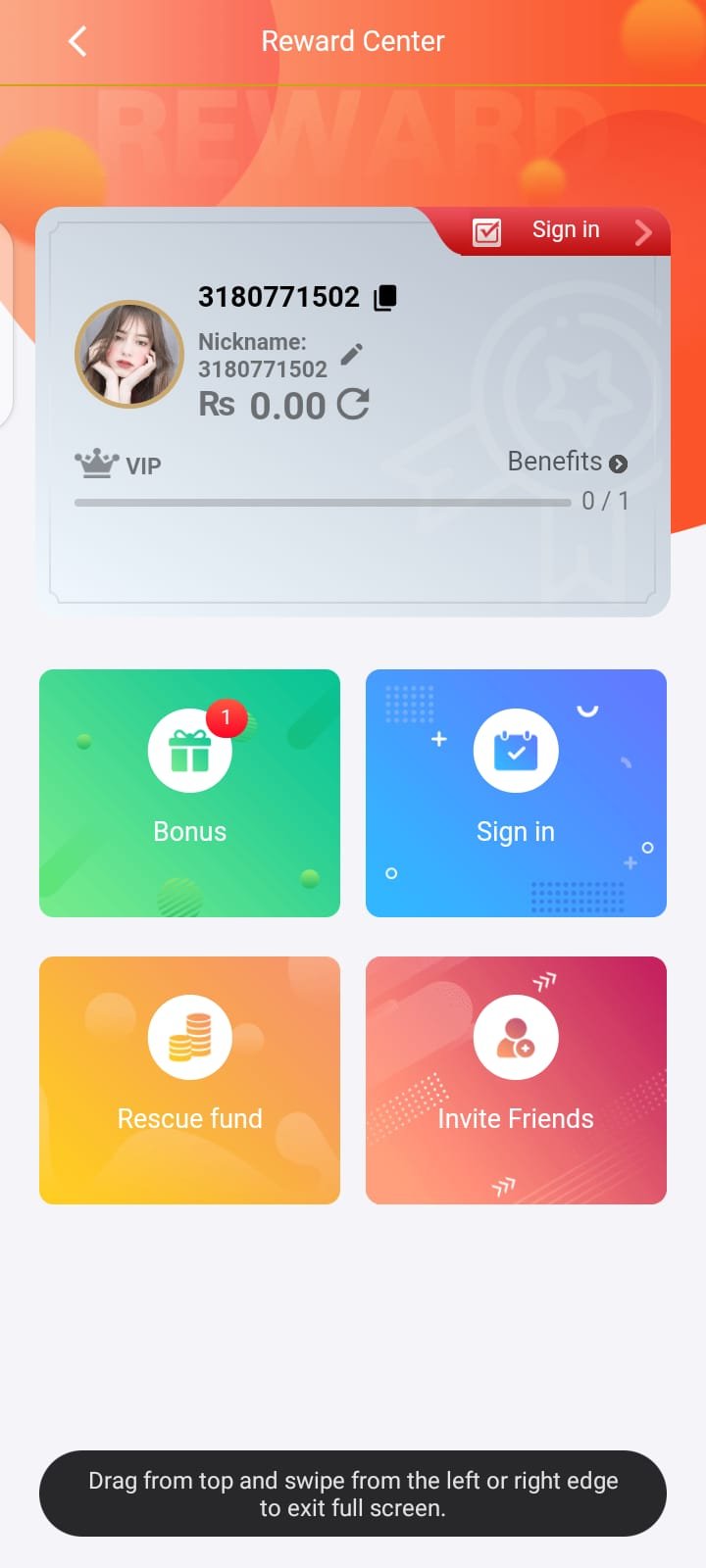Image resolution: width=706 pixels, height=1568 pixels.
Task: Go back from Reward Center
Action: [77, 41]
